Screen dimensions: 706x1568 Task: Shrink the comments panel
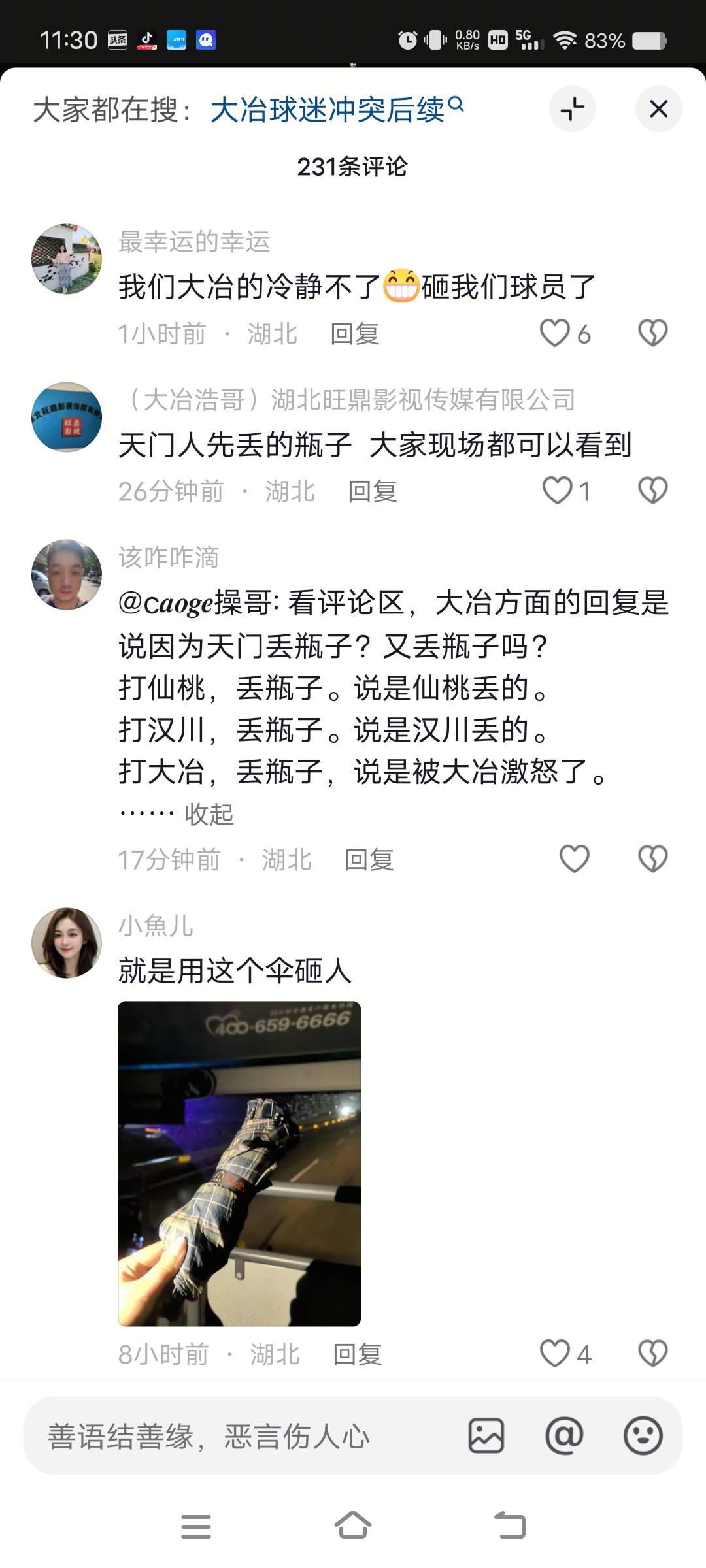[x=573, y=108]
